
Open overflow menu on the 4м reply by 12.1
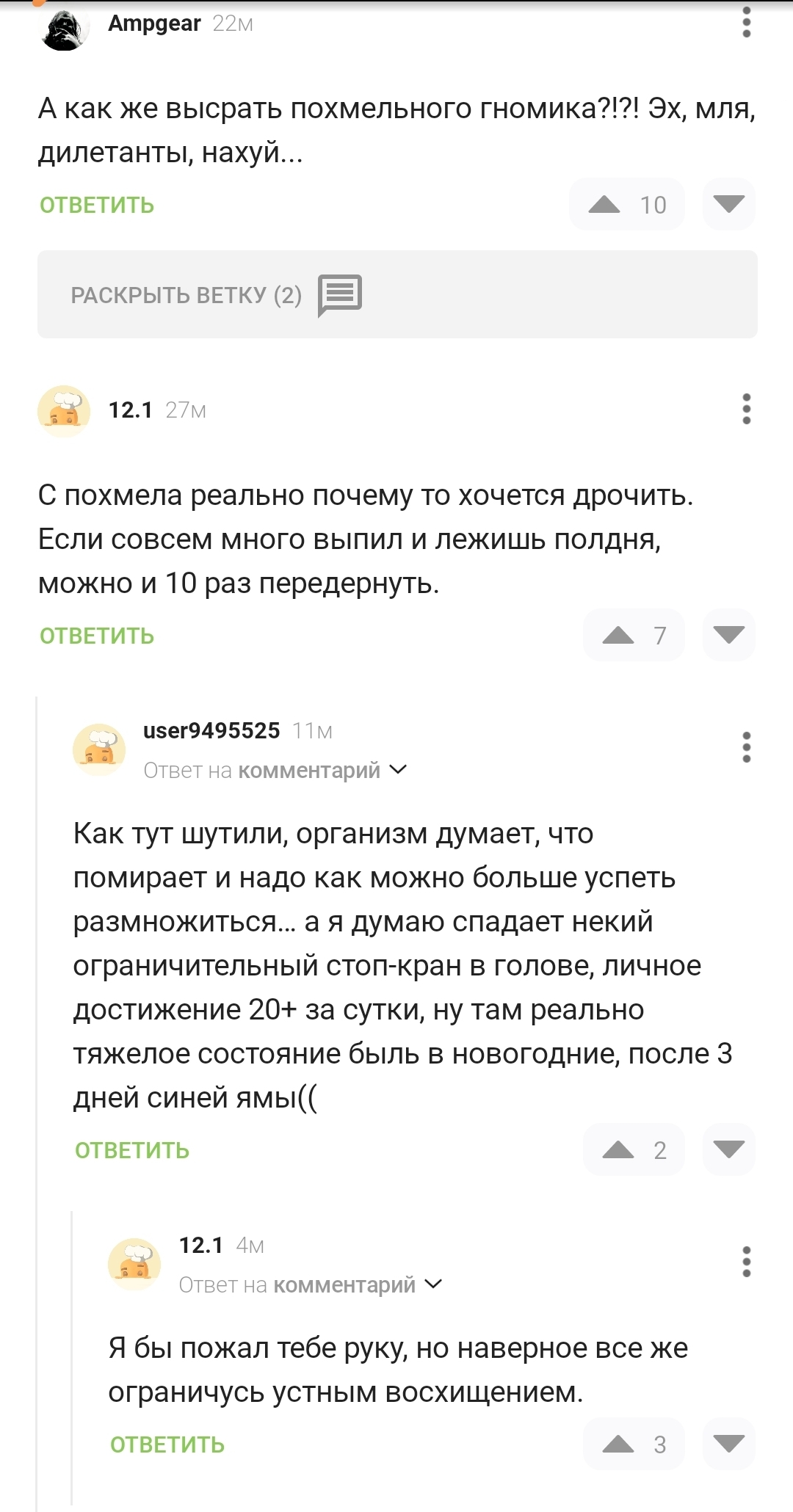click(x=746, y=1262)
